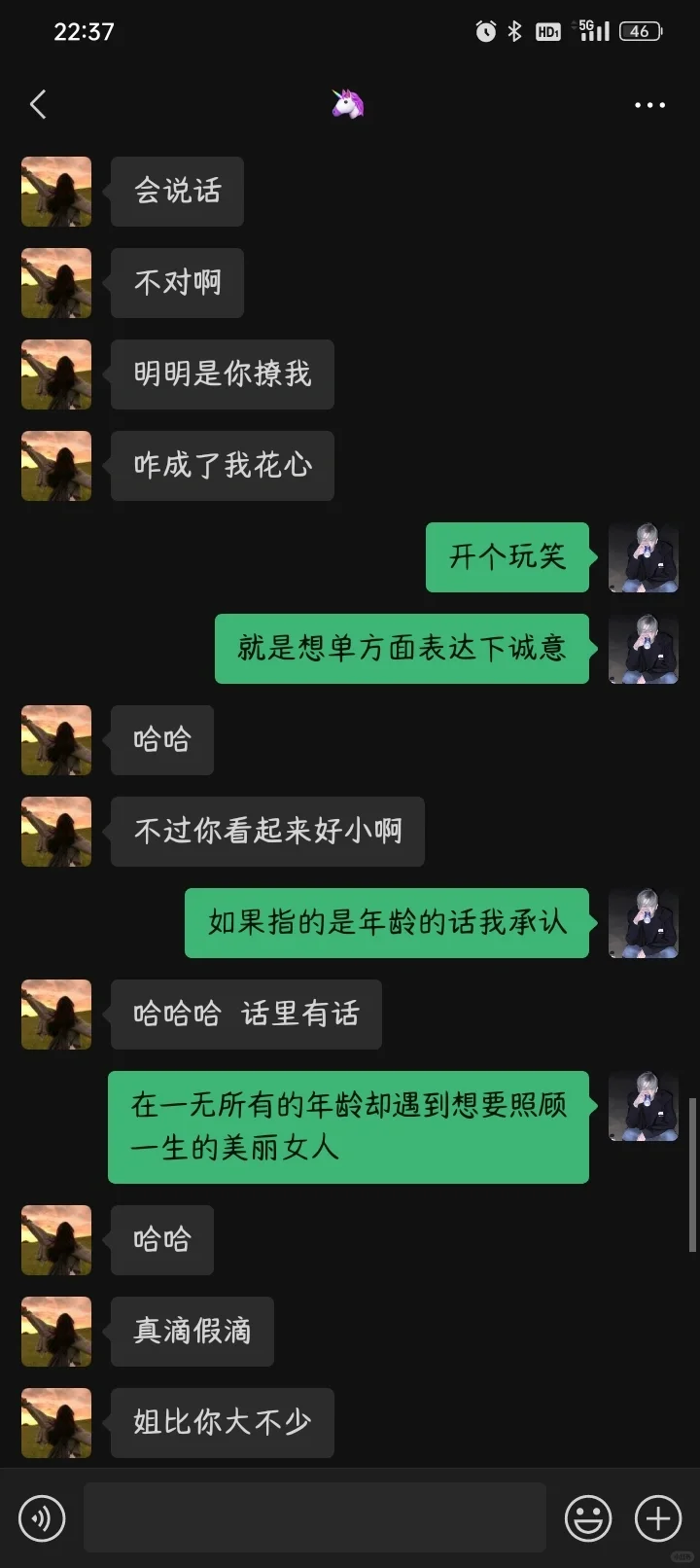Open the three-dot chat options menu
Viewport: 700px width, 1568px height.
click(649, 104)
